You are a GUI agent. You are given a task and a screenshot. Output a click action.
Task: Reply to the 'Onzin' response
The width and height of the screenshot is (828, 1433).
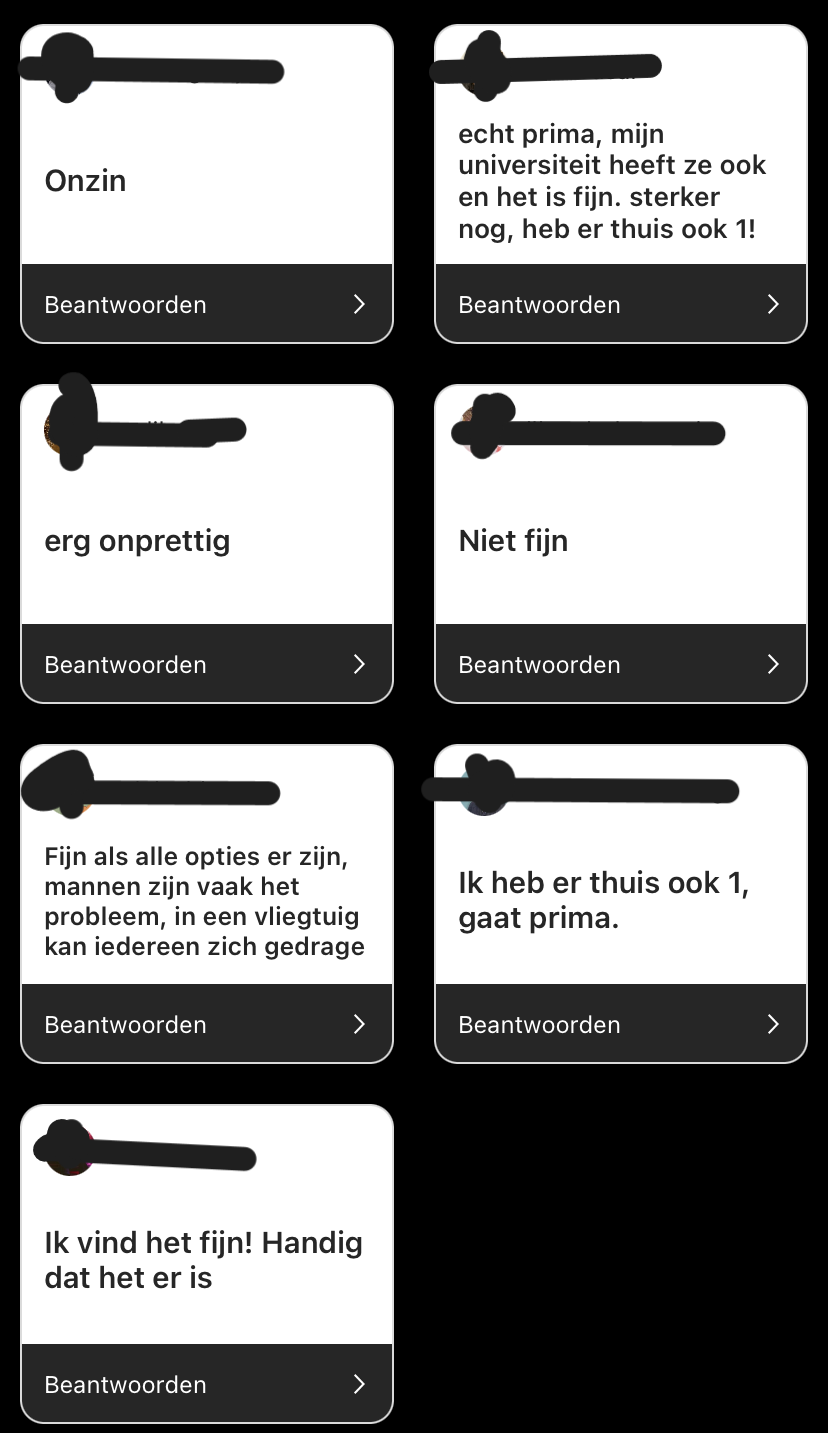point(206,304)
